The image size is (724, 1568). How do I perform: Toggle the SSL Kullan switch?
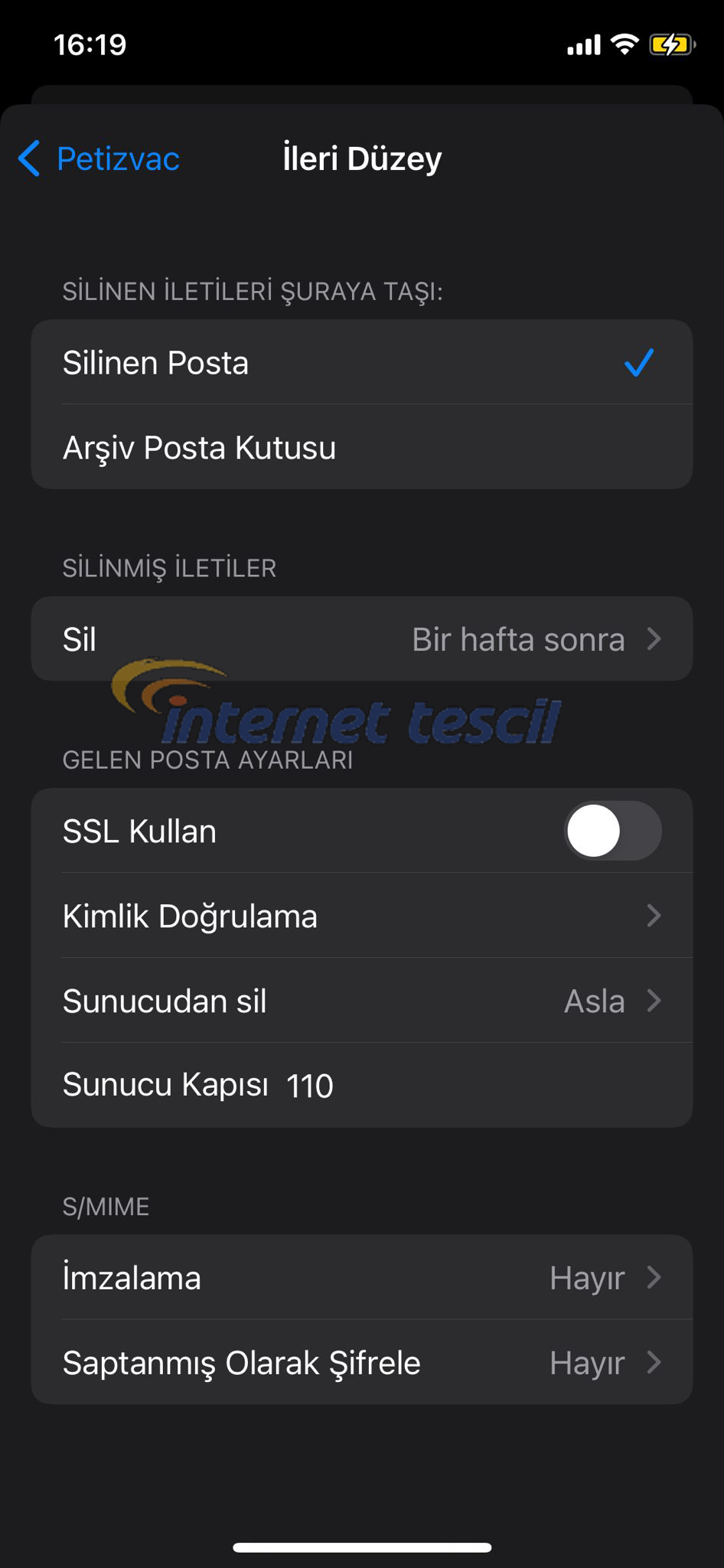tap(612, 831)
